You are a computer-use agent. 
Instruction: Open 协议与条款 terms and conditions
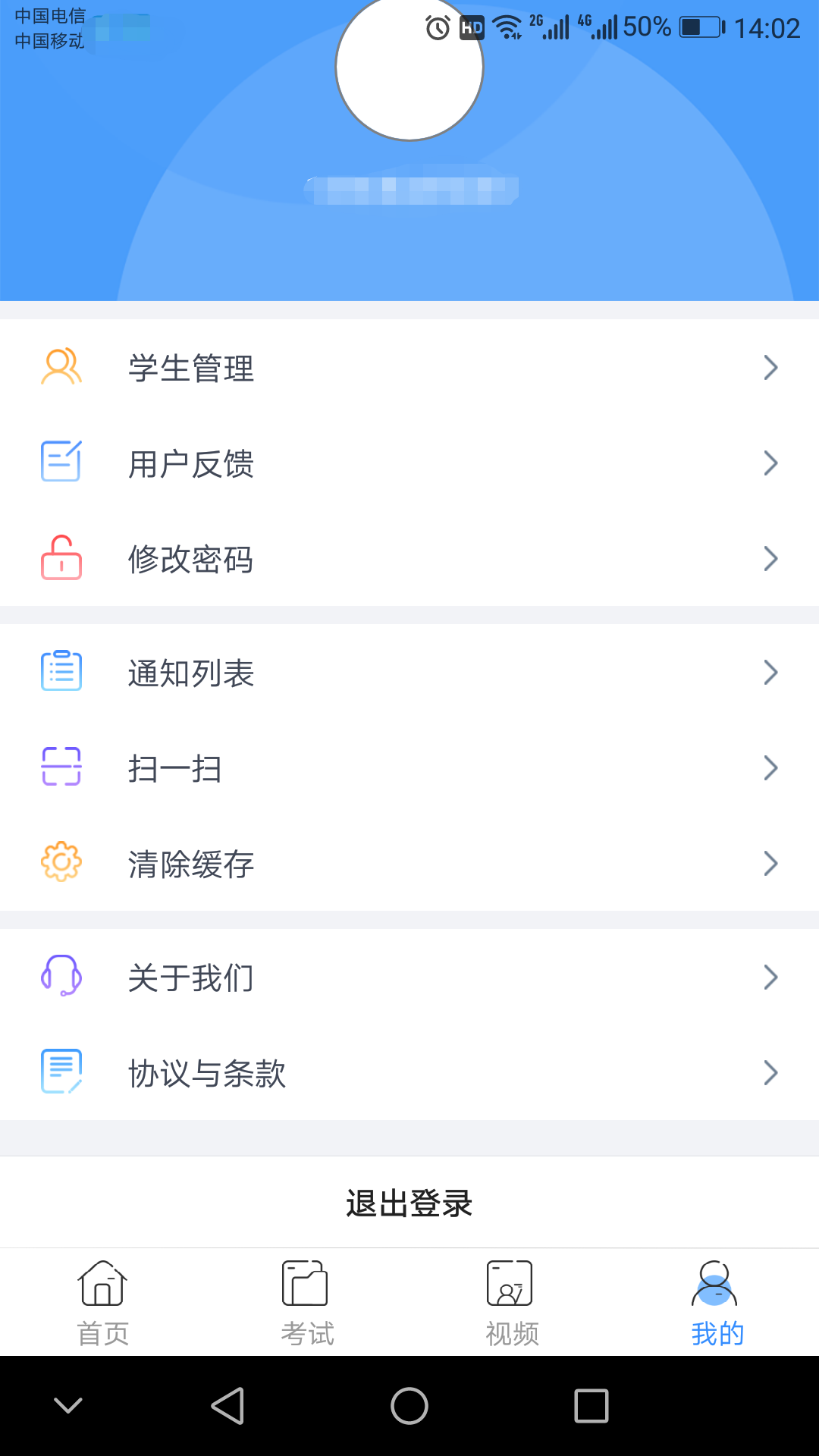tap(206, 1072)
